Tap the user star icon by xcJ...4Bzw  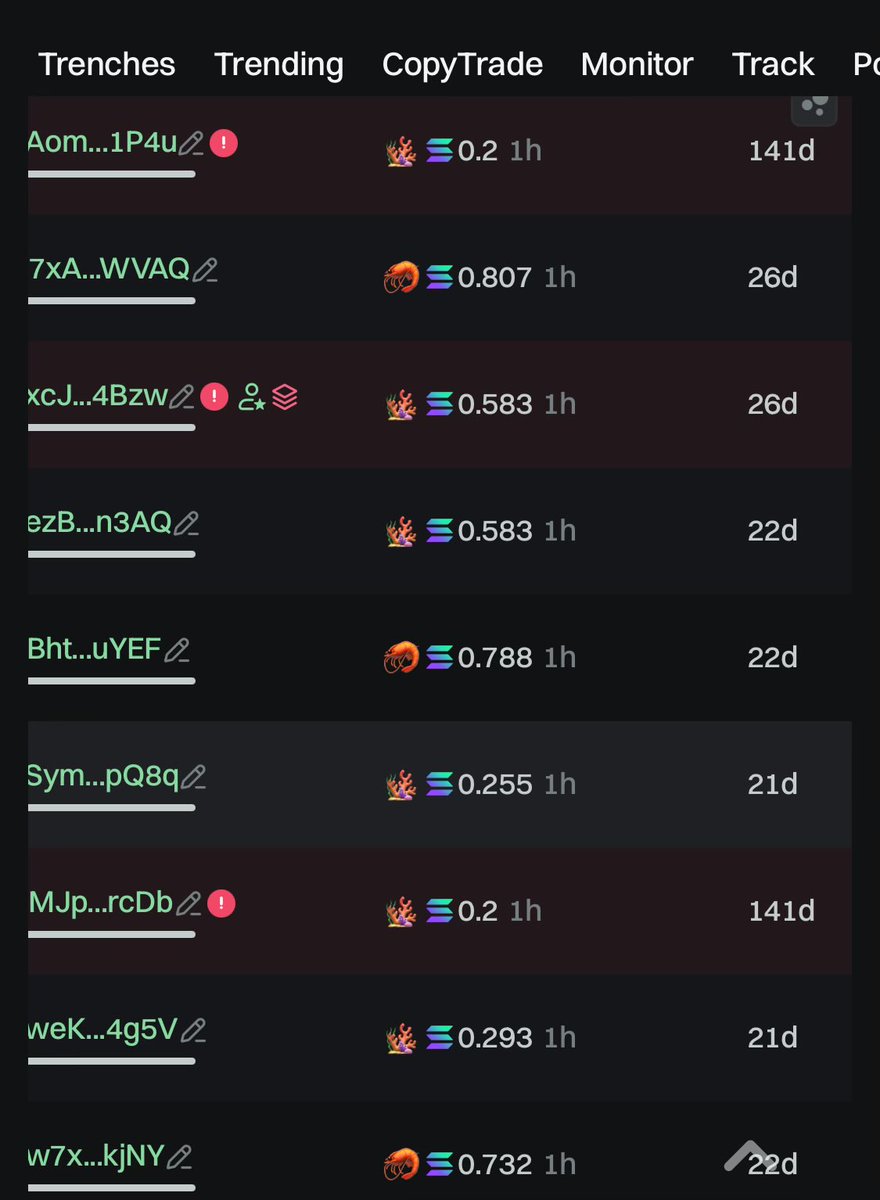point(252,397)
